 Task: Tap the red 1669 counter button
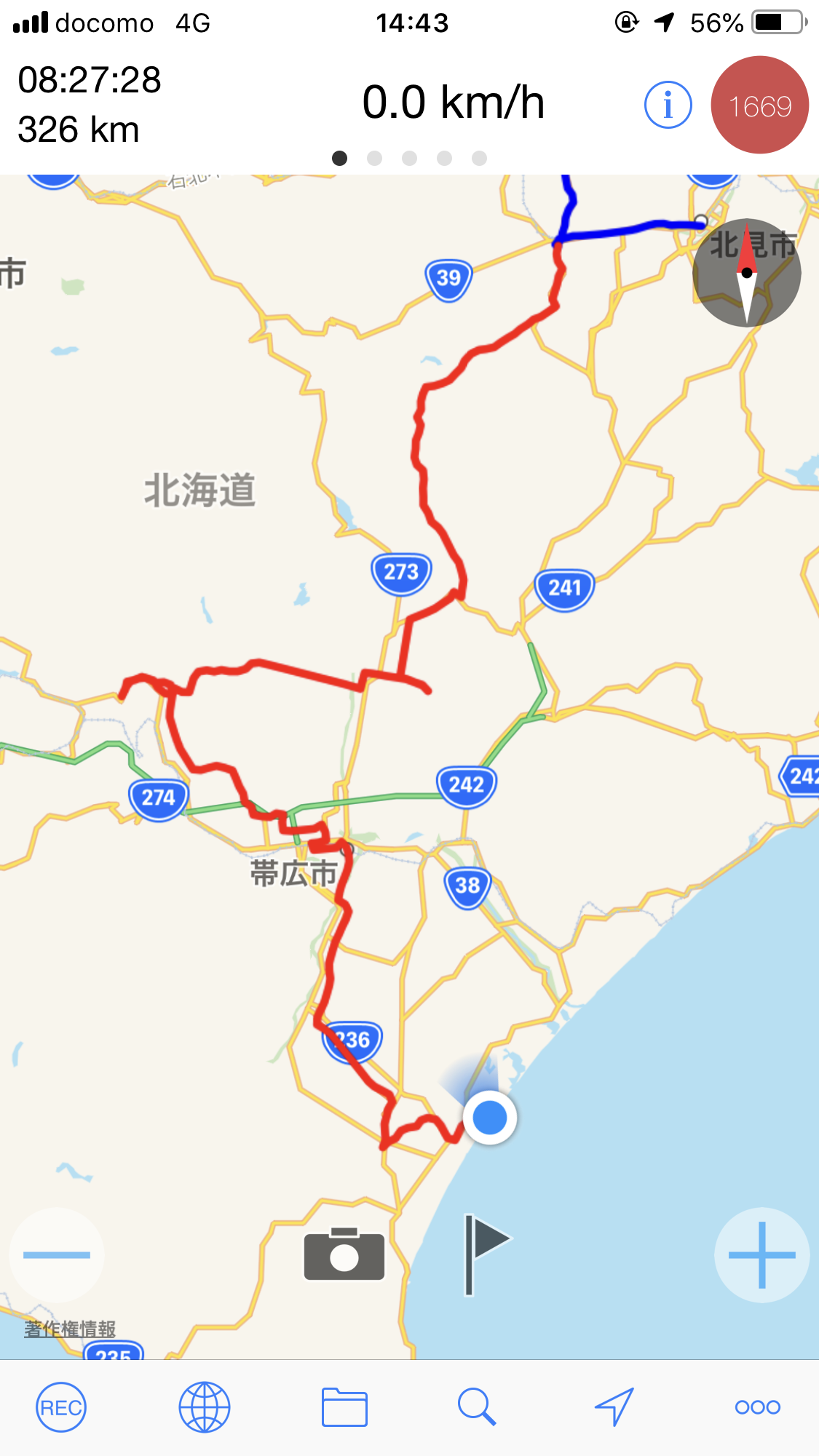[x=759, y=106]
